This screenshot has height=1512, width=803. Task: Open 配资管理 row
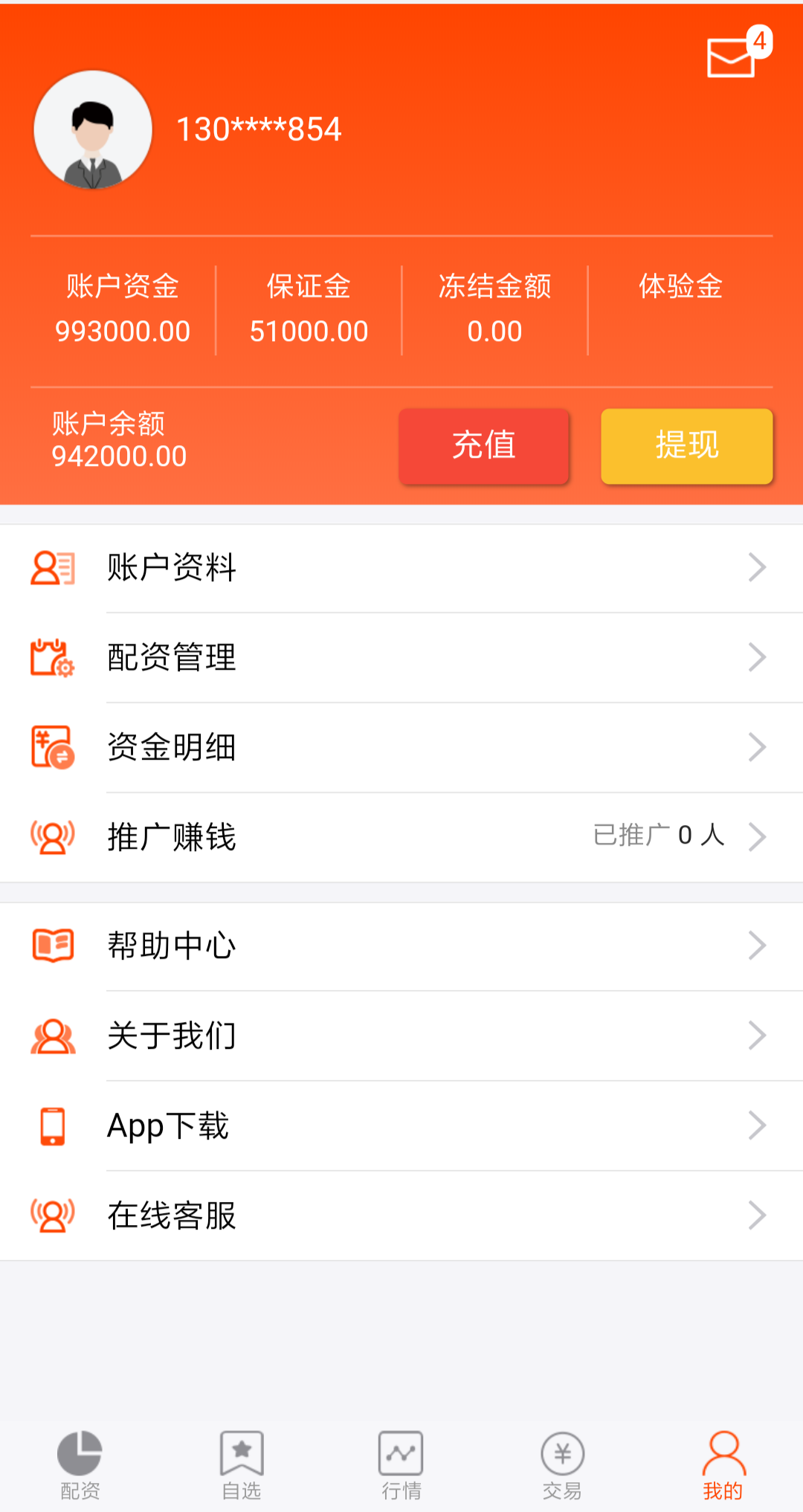click(401, 658)
